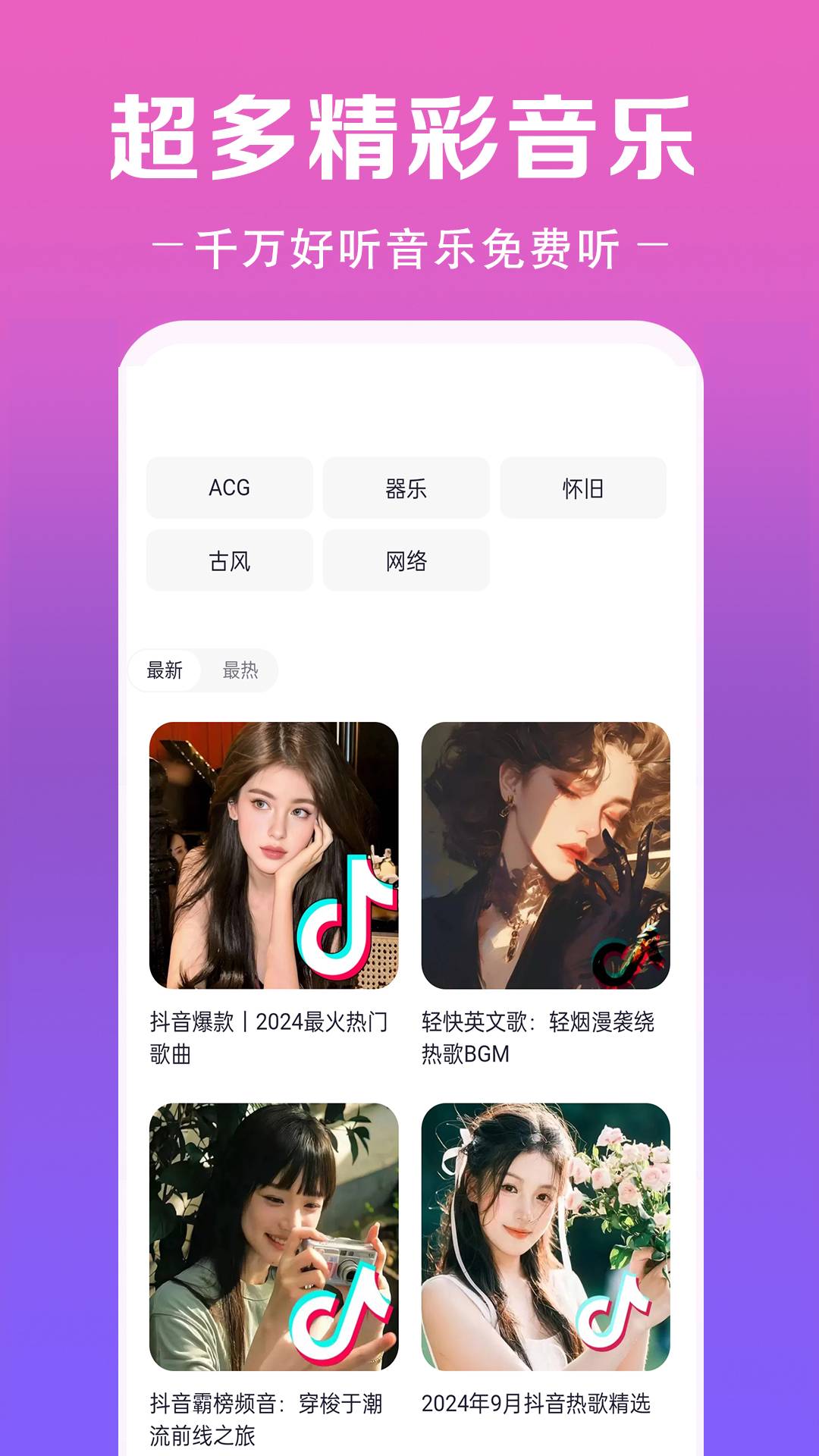Select the 最新 tab
819x1456 pixels.
point(164,670)
